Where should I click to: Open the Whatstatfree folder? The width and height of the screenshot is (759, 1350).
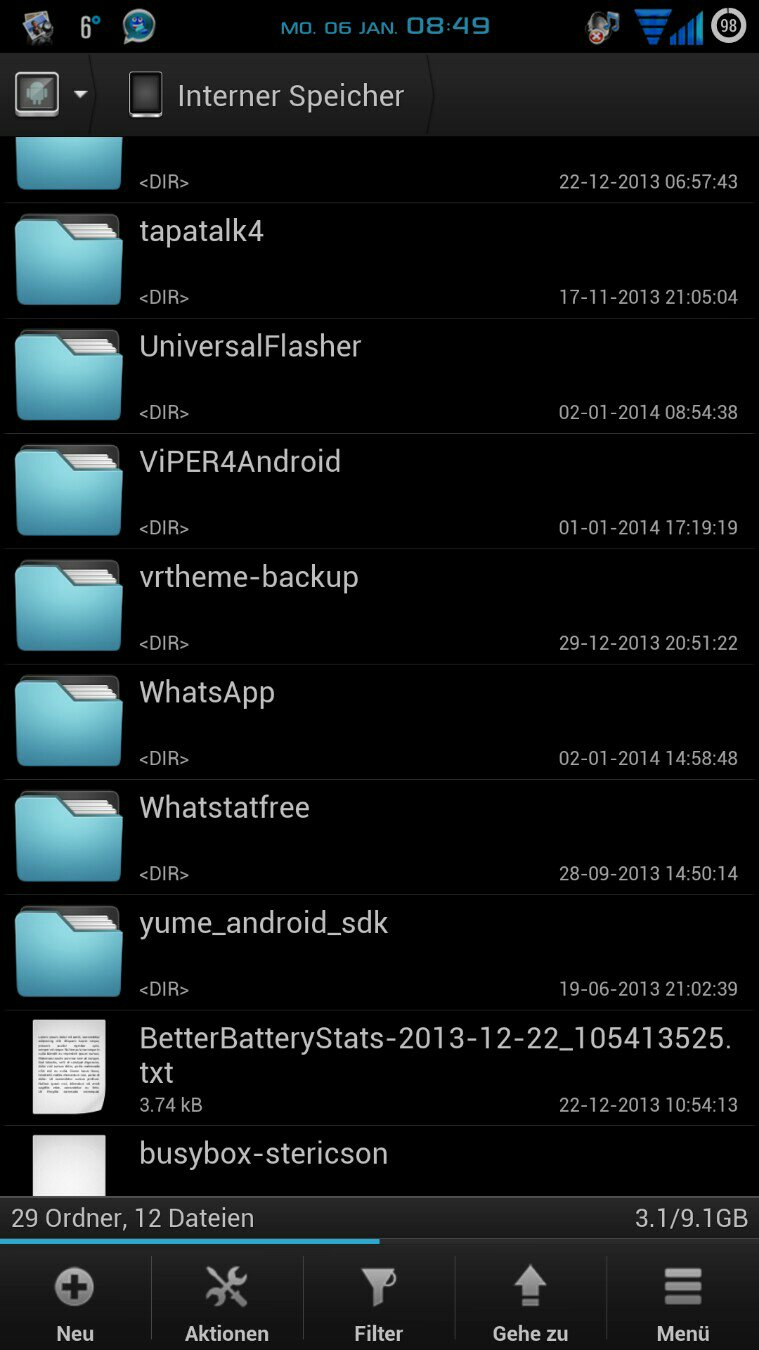(x=379, y=837)
